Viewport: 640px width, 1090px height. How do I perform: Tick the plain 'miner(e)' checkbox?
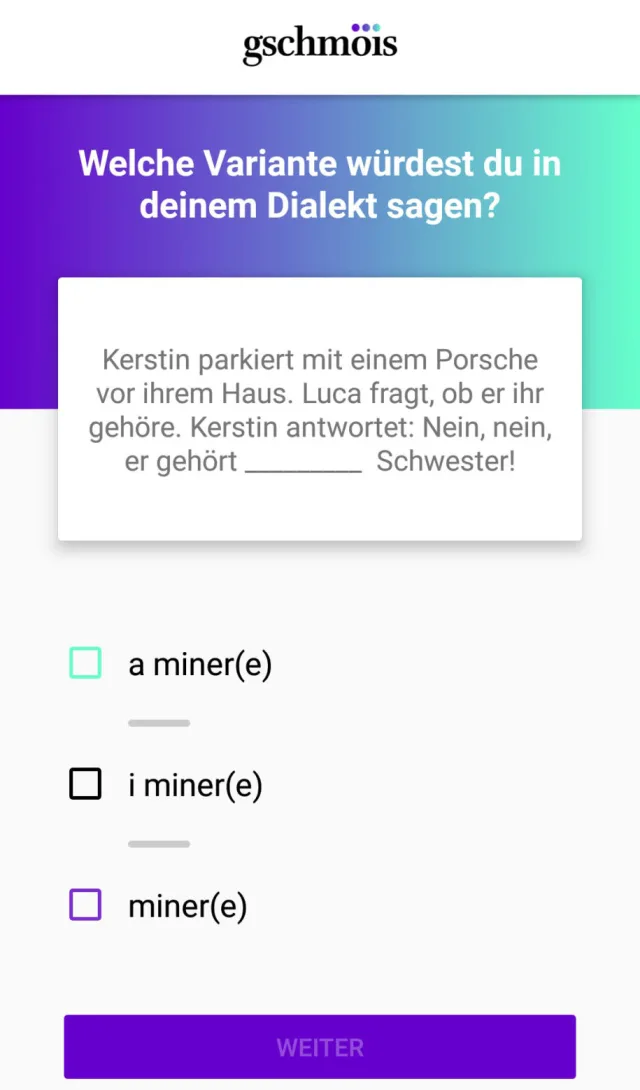tap(85, 905)
